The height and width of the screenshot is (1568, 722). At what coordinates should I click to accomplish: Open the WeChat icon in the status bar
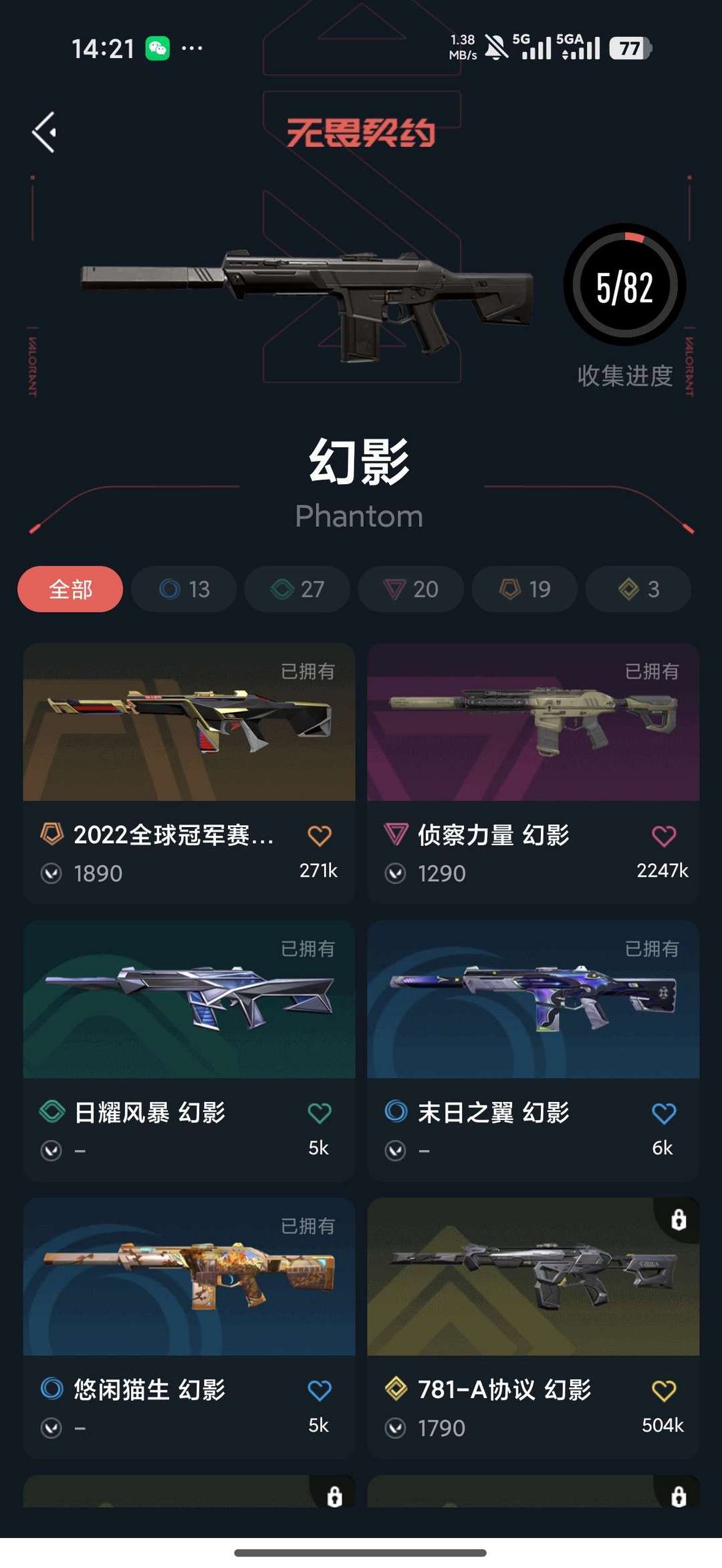(x=156, y=47)
